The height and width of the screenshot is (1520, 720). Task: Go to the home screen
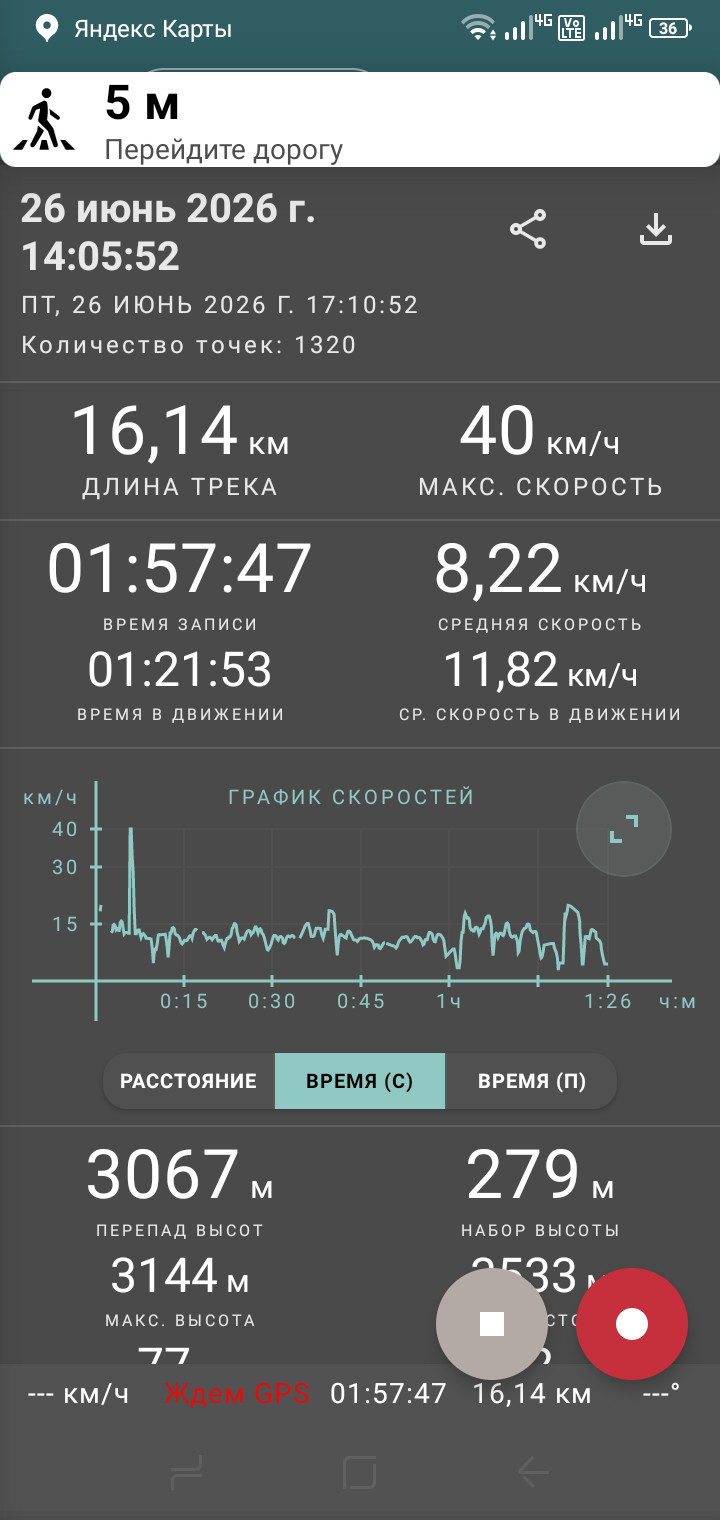pyautogui.click(x=360, y=1471)
